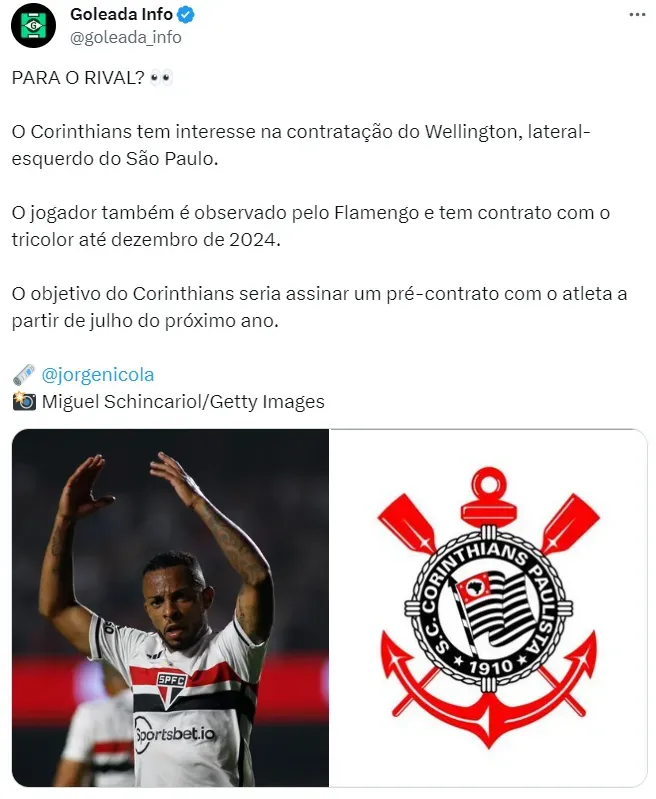Open the @jorgenicola mention link

point(98,375)
